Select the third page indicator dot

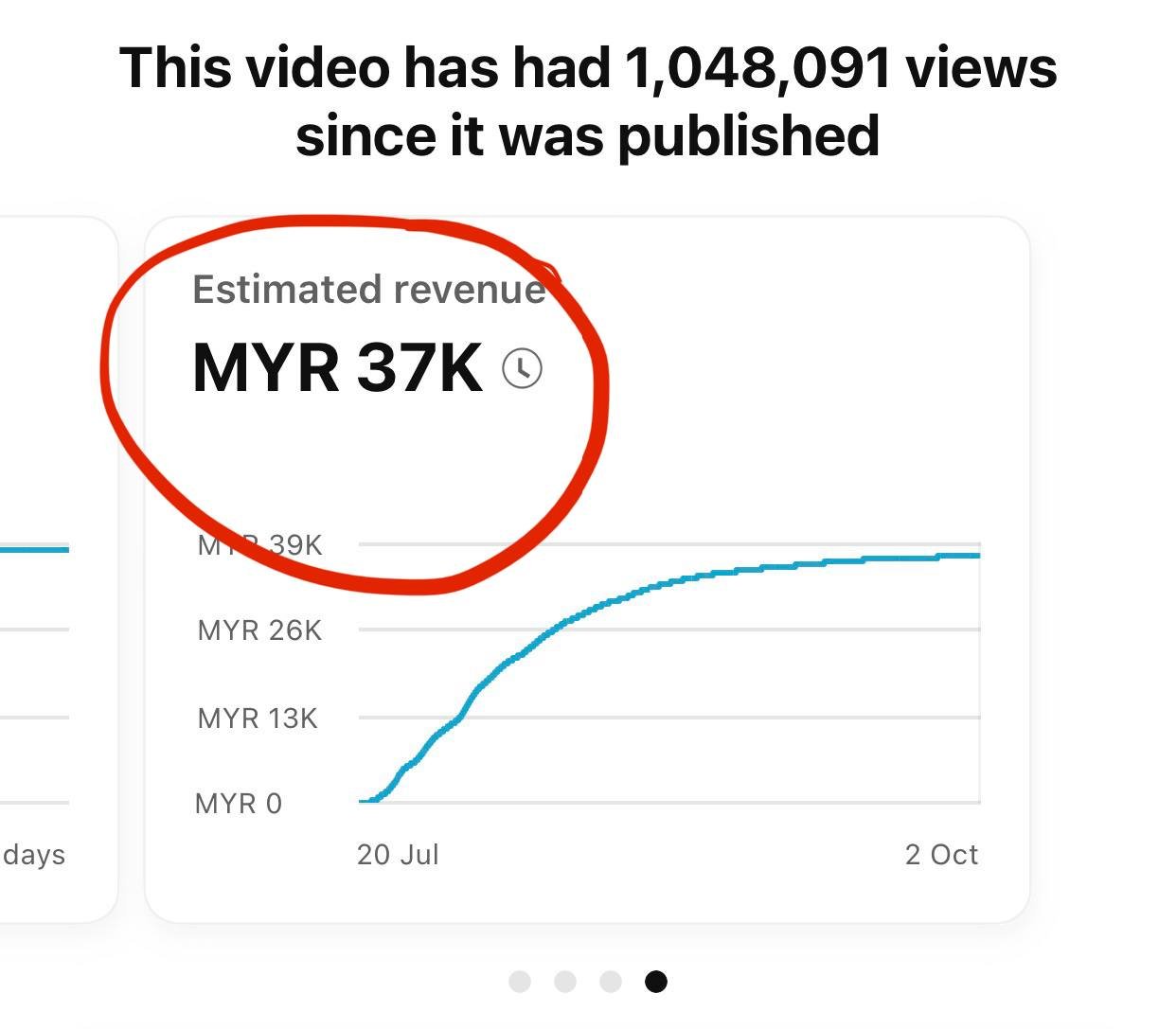pyautogui.click(x=611, y=982)
